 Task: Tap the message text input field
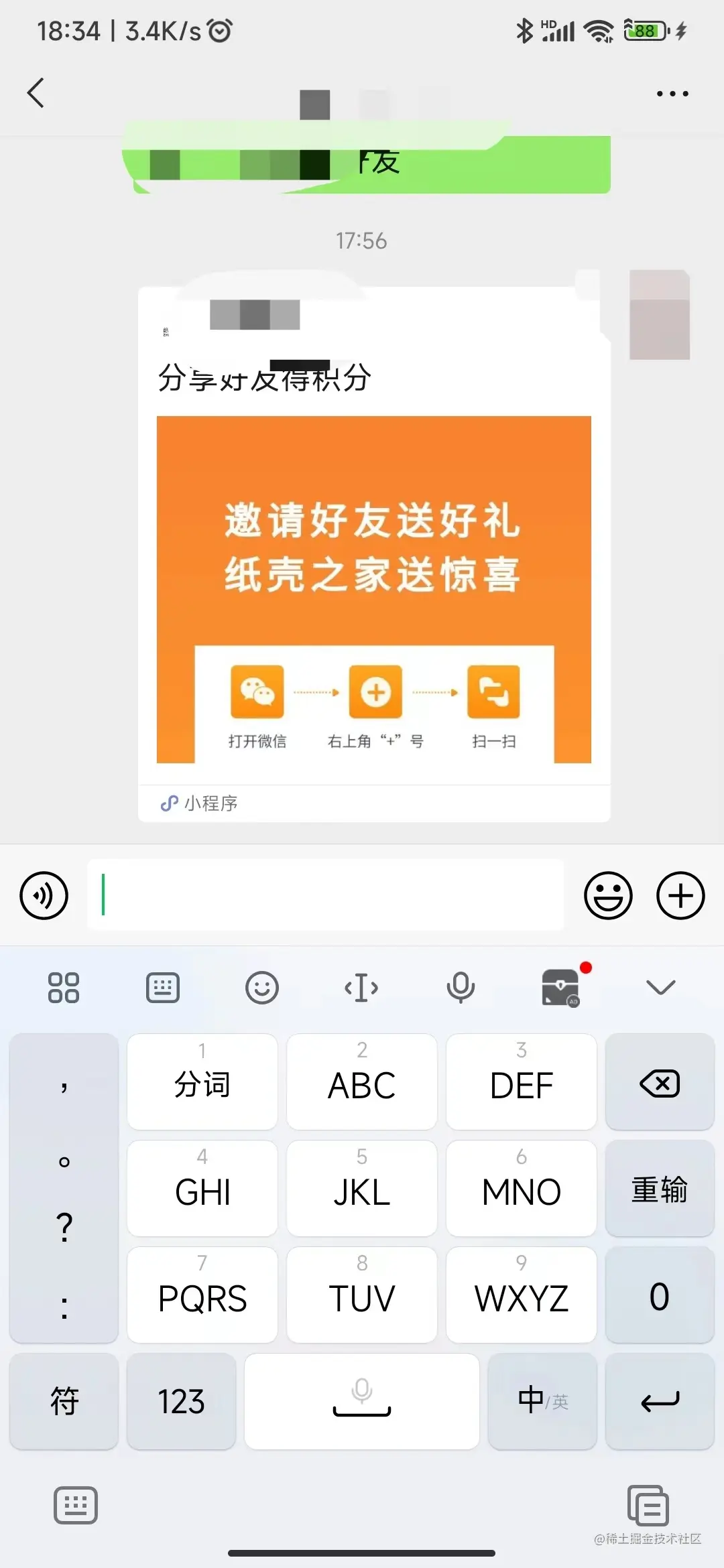tap(325, 895)
